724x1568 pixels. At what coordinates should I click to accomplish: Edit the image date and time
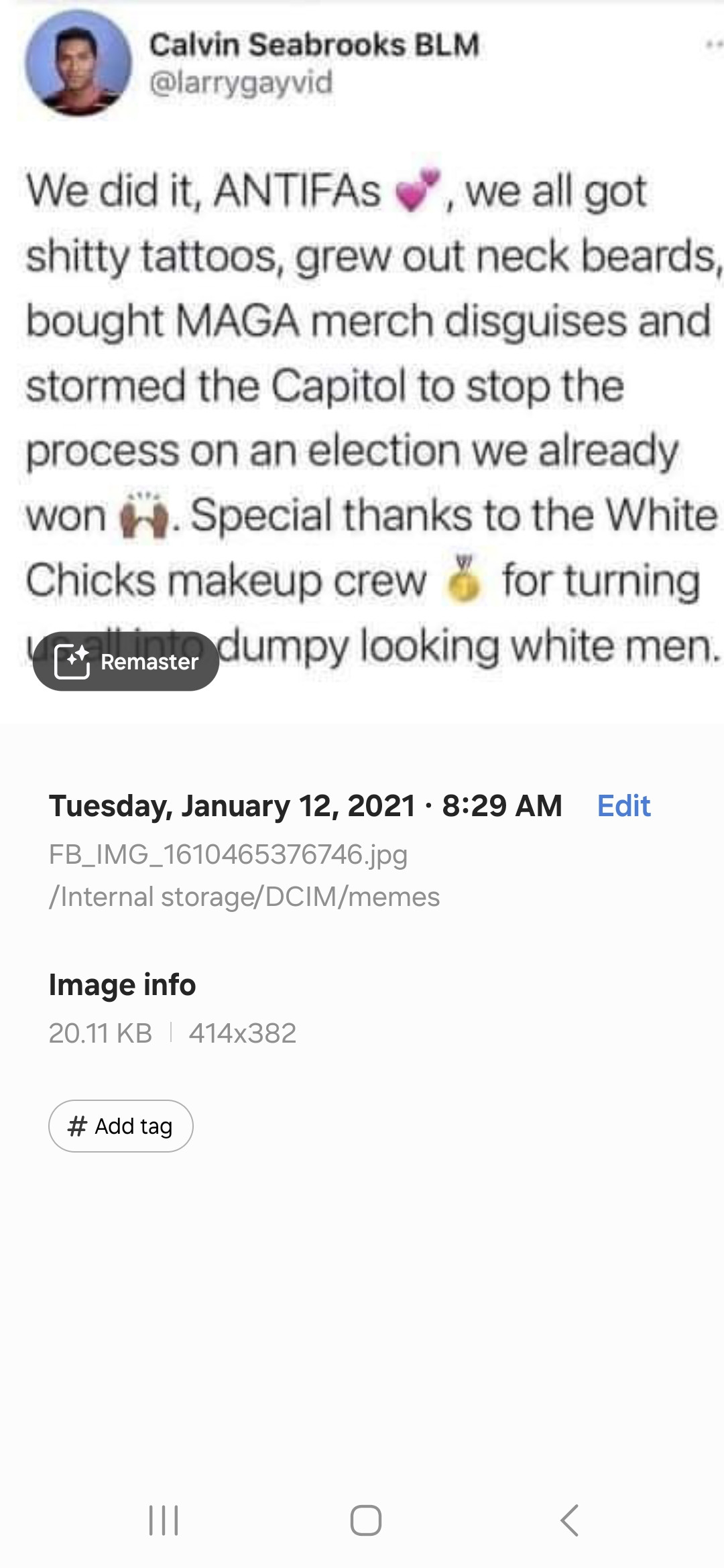[623, 805]
